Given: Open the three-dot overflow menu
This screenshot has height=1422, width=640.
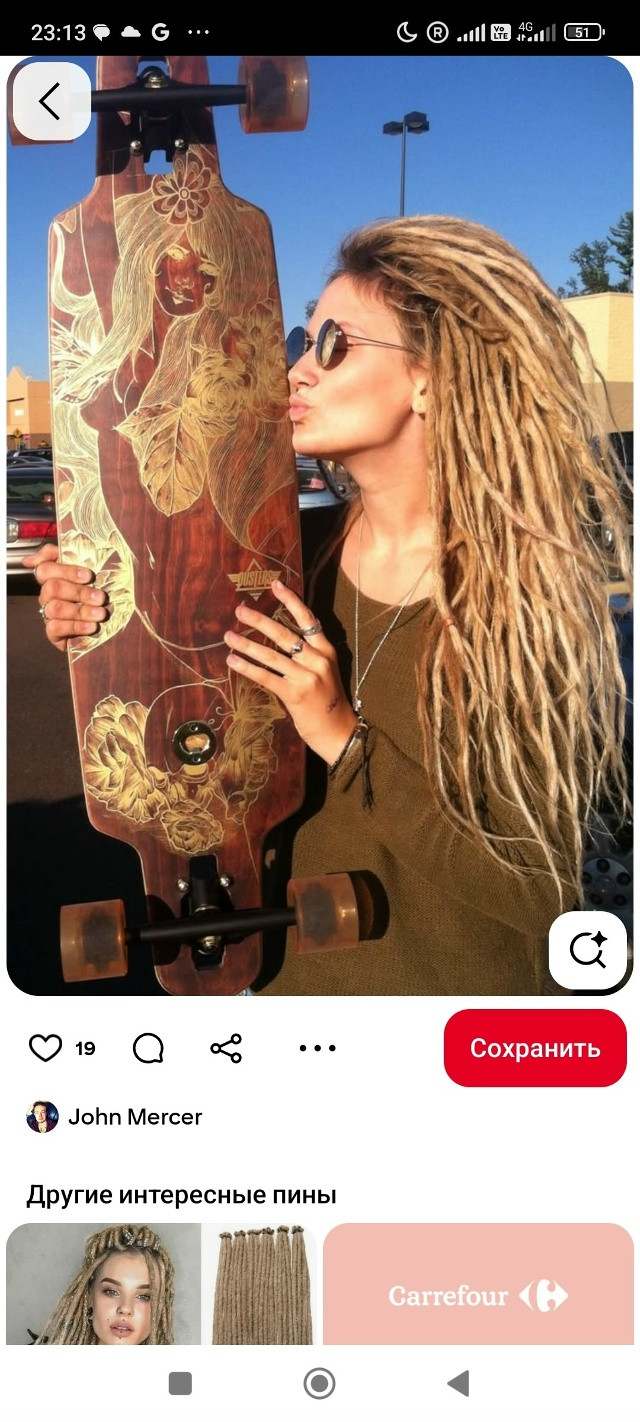Looking at the screenshot, I should tap(318, 1048).
